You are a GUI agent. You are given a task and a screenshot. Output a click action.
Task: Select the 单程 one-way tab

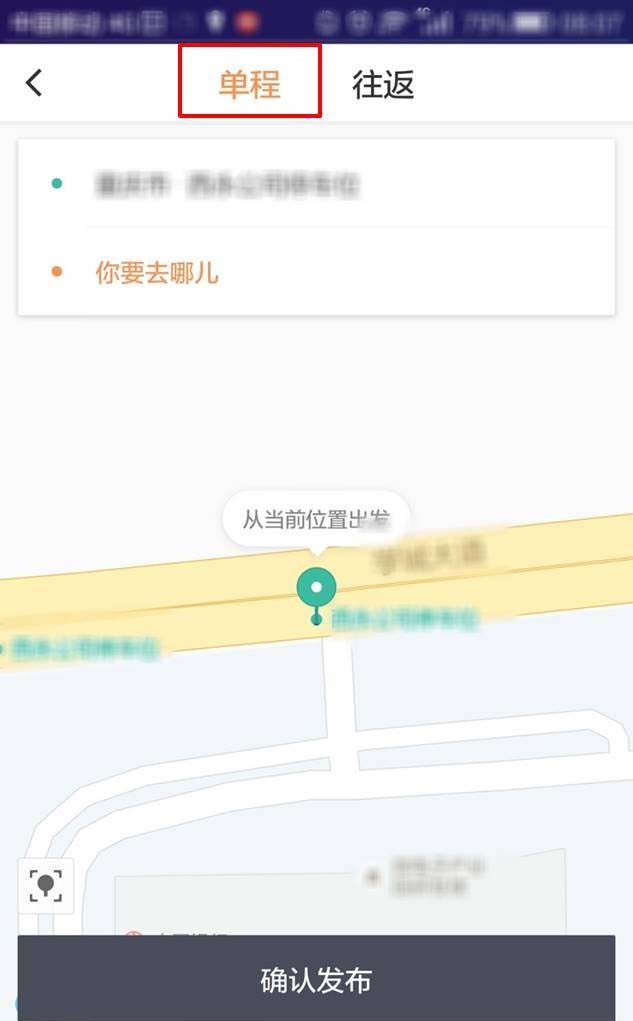click(250, 84)
